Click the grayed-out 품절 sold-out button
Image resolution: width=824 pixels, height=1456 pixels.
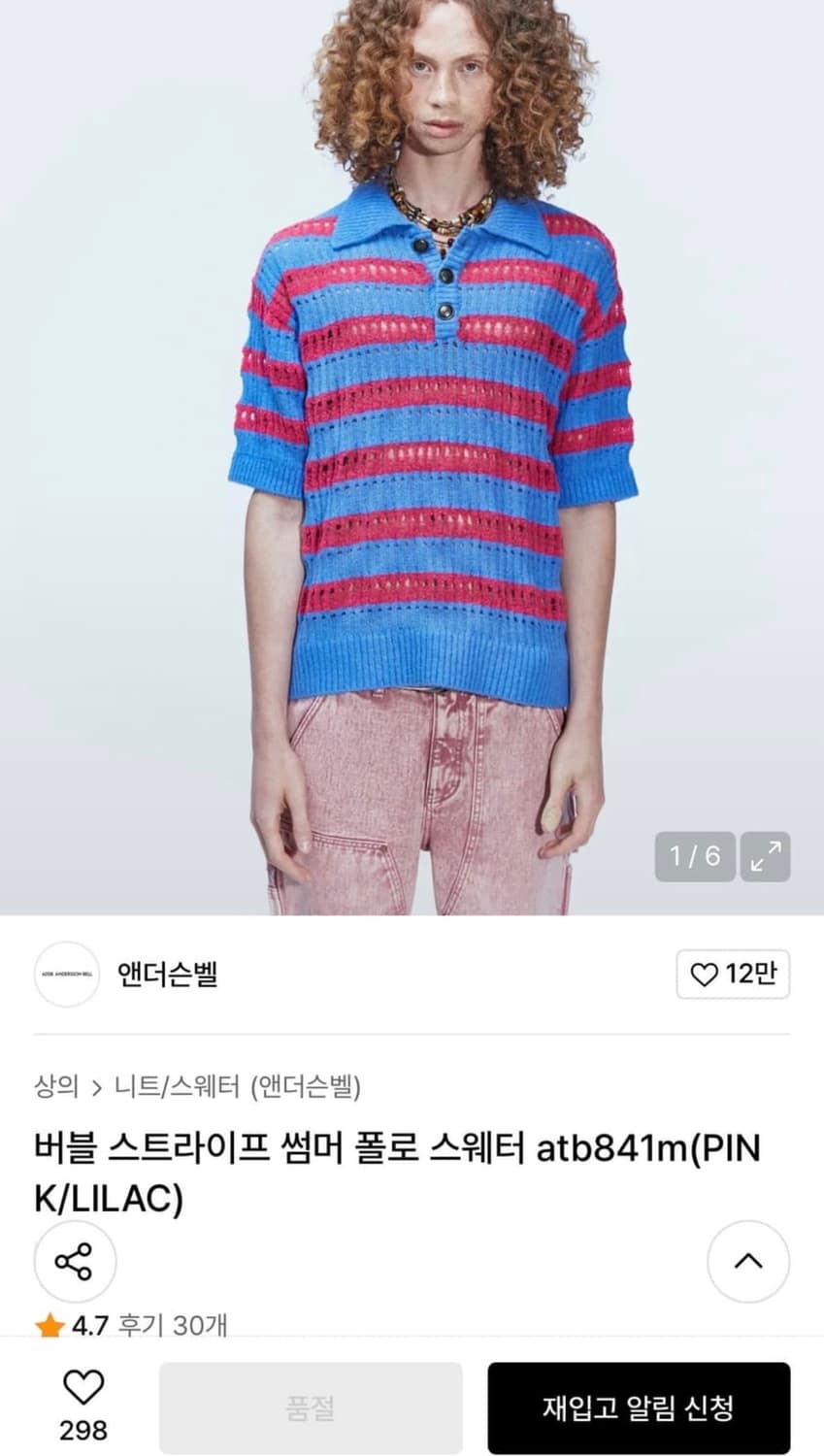click(x=310, y=1403)
